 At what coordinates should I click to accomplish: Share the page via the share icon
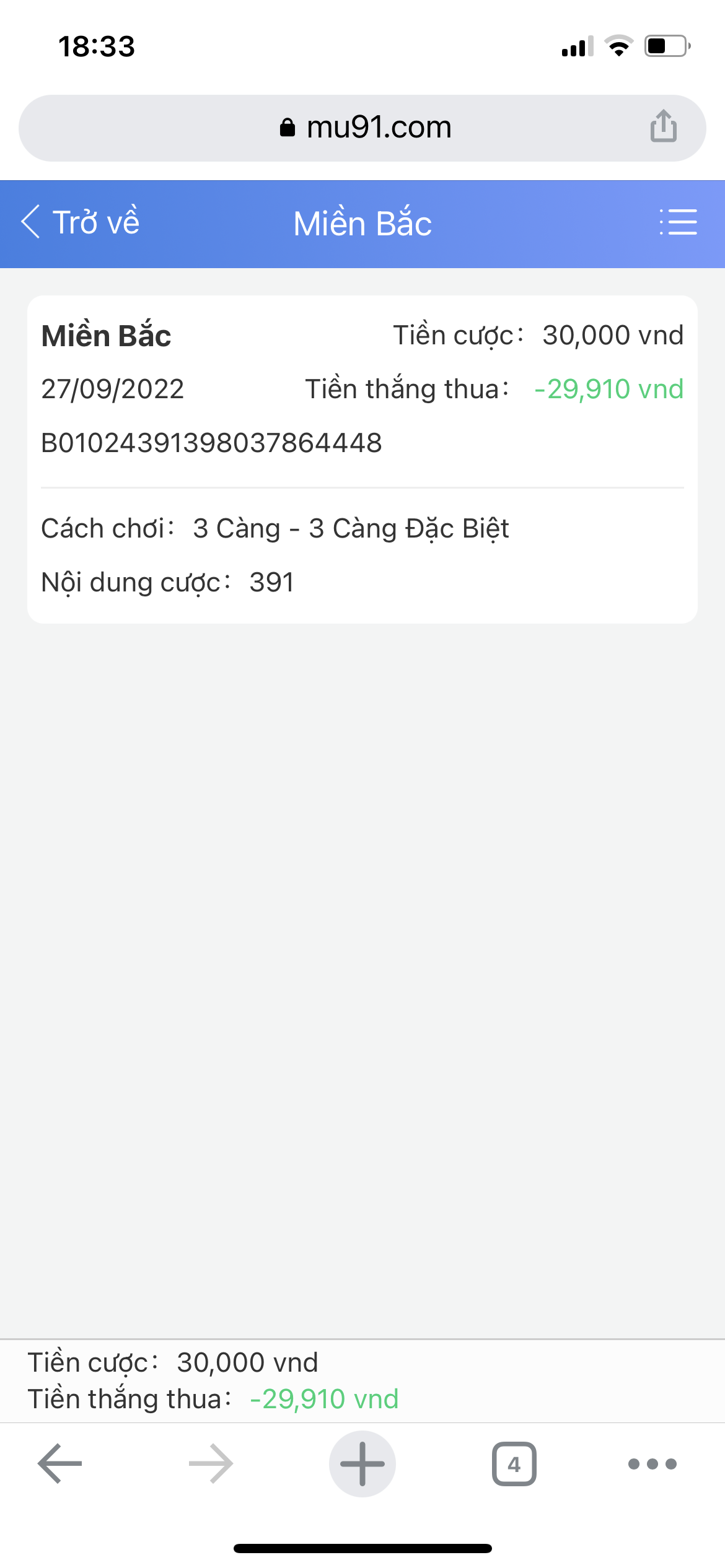click(x=663, y=126)
